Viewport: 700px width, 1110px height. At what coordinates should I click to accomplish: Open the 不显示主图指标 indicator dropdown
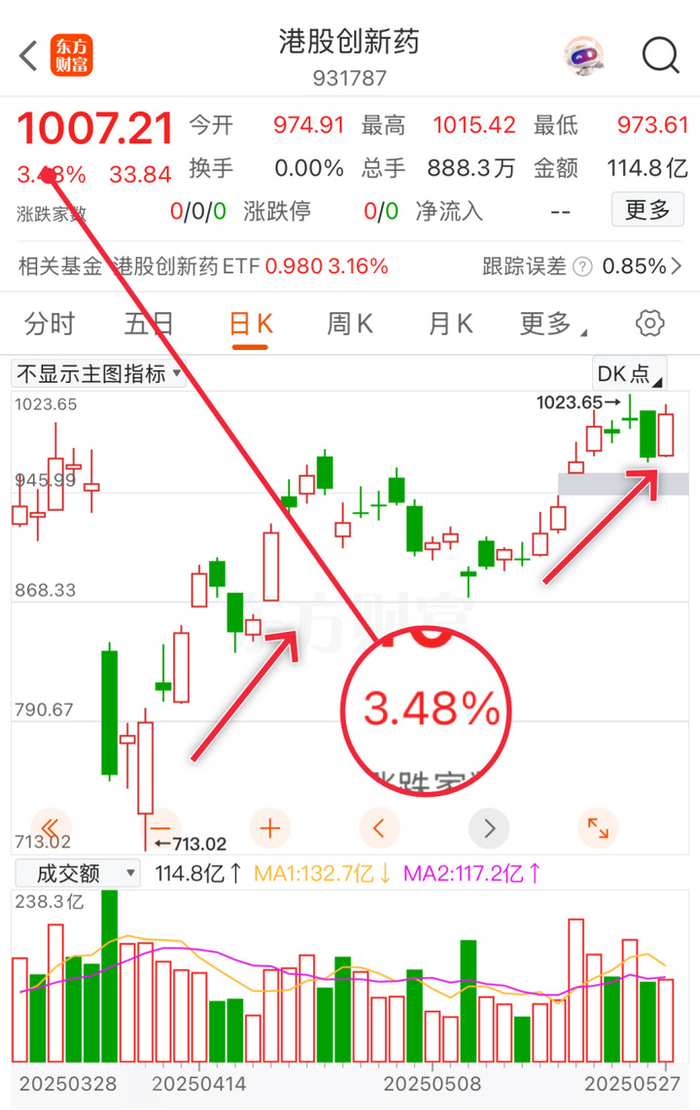(x=99, y=373)
